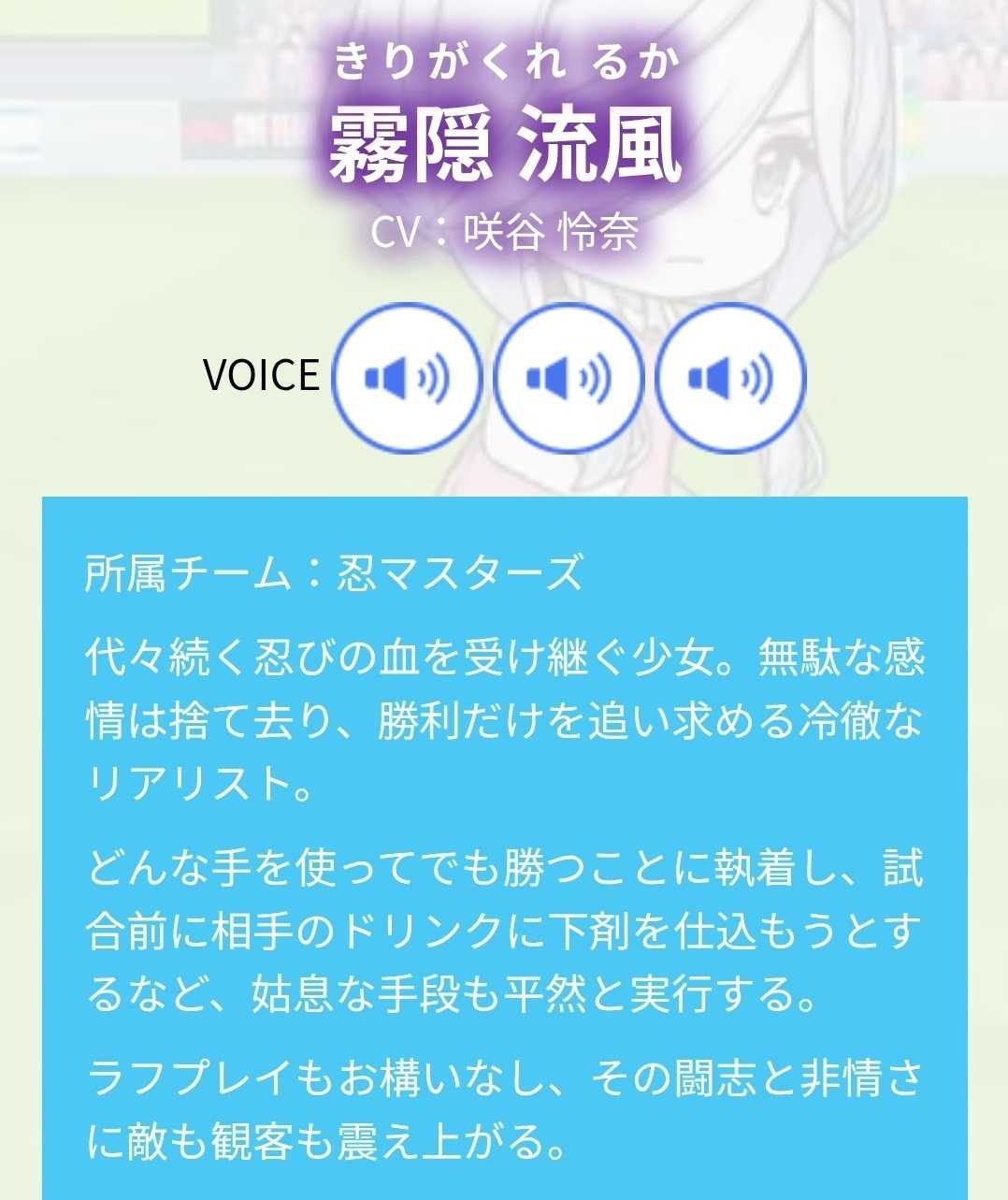Play the first voice sample
The width and height of the screenshot is (1008, 1200).
tap(407, 378)
